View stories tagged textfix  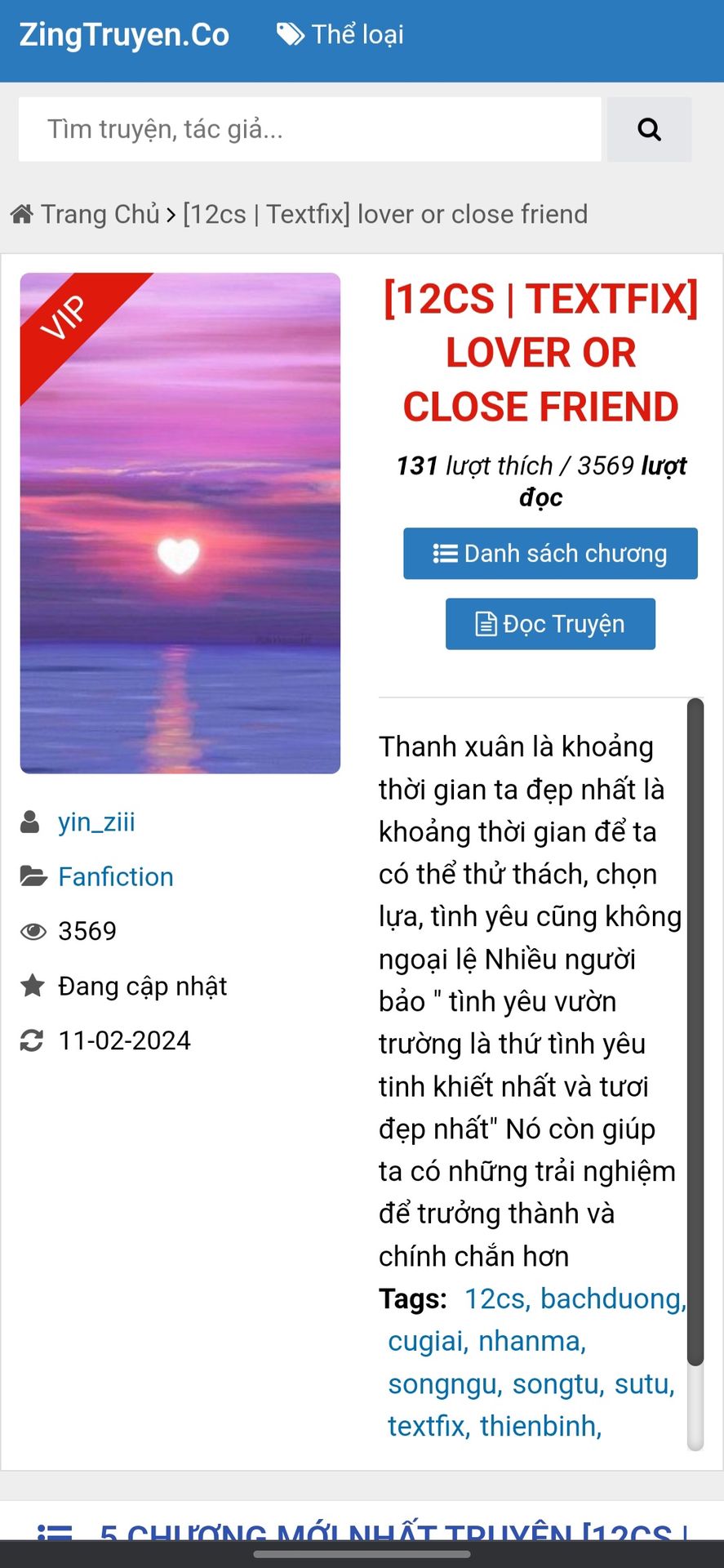point(426,1426)
